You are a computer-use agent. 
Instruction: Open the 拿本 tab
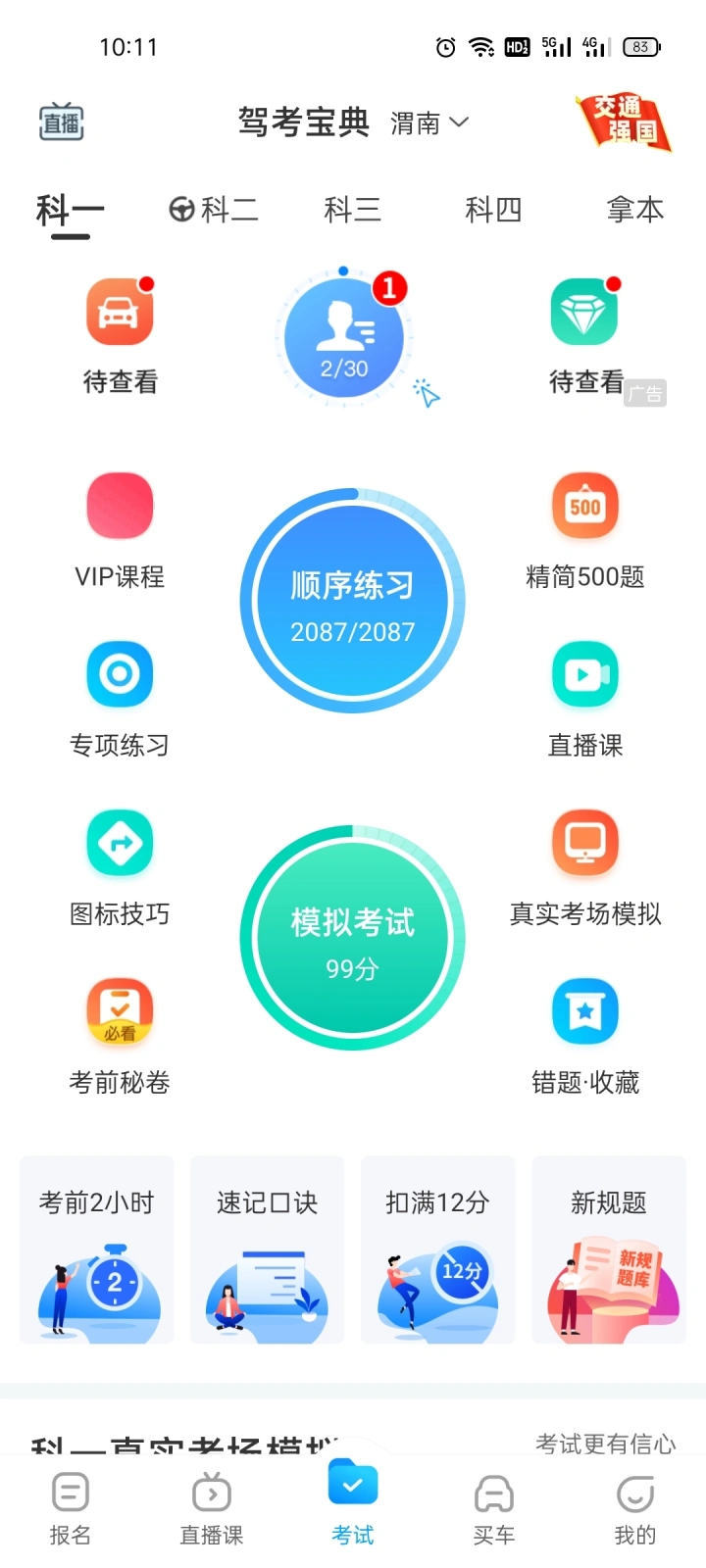(635, 209)
